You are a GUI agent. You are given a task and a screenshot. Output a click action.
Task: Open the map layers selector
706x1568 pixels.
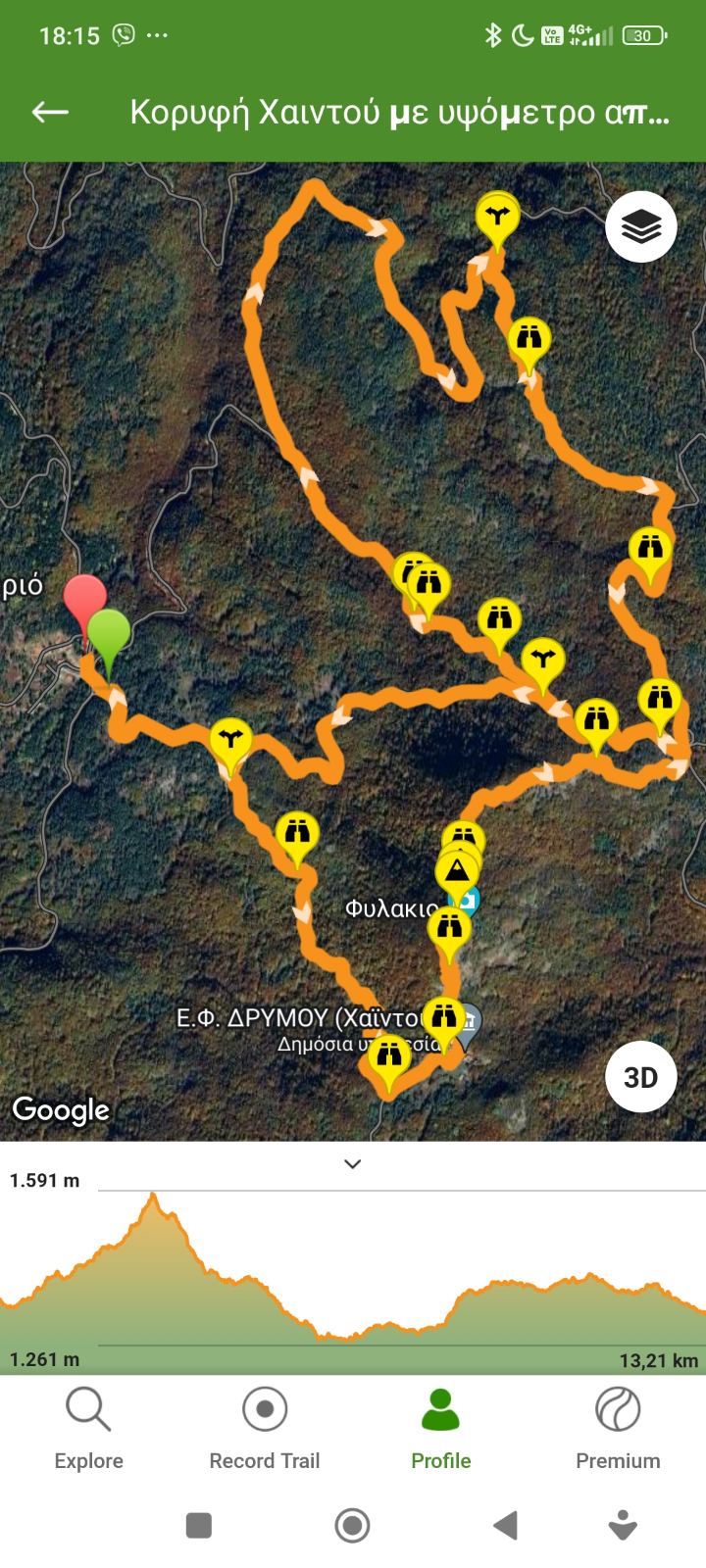[640, 227]
